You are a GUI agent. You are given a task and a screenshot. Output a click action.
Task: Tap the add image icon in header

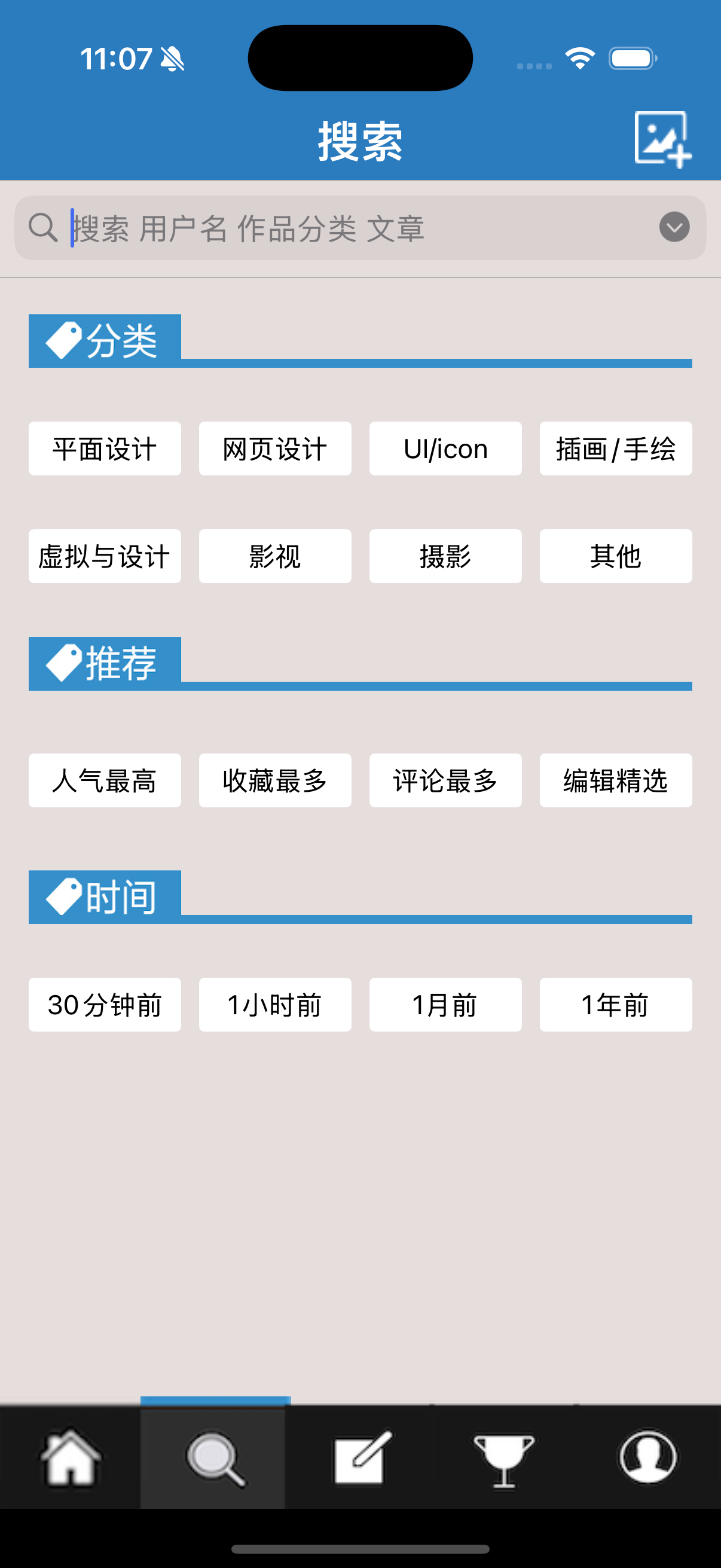click(662, 139)
